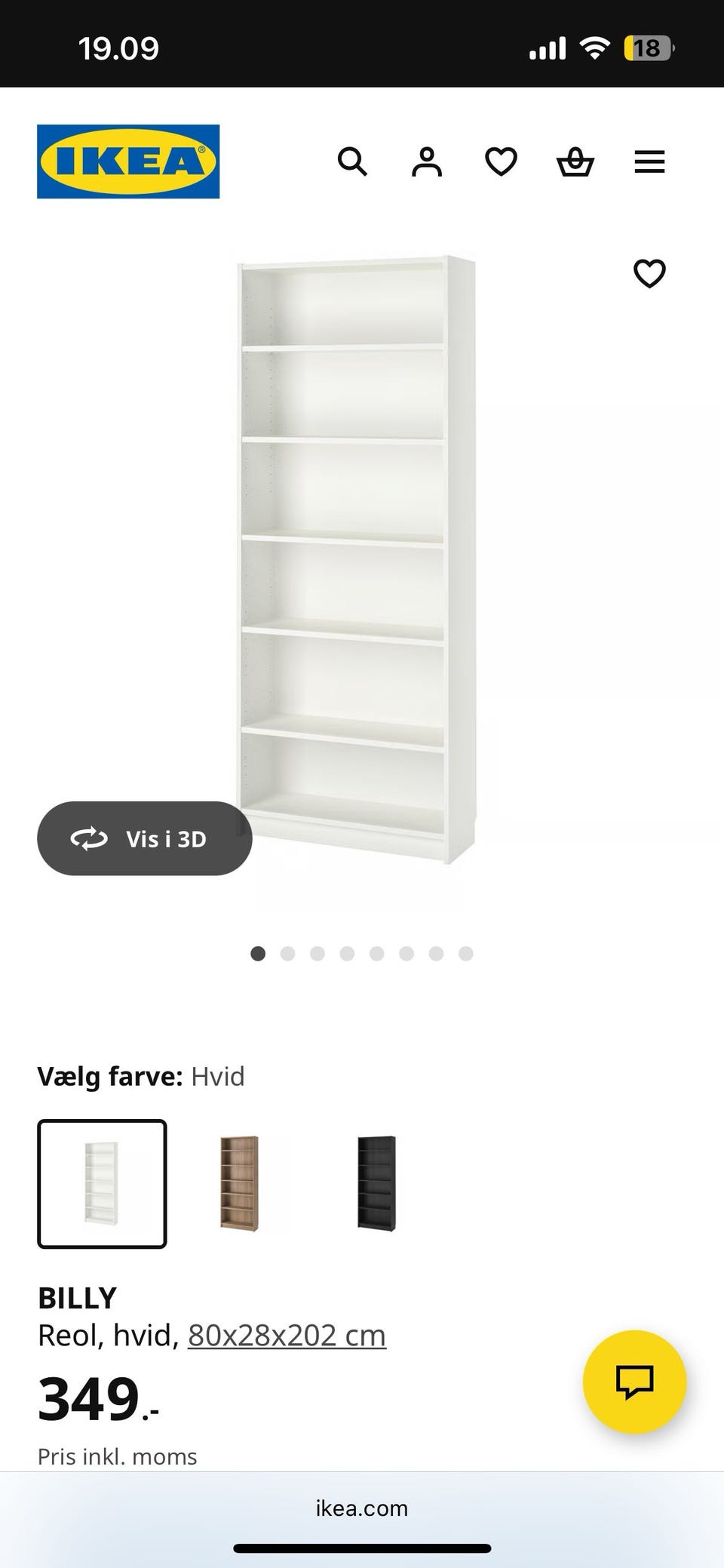Open the search function
This screenshot has height=1568, width=724.
(x=353, y=161)
